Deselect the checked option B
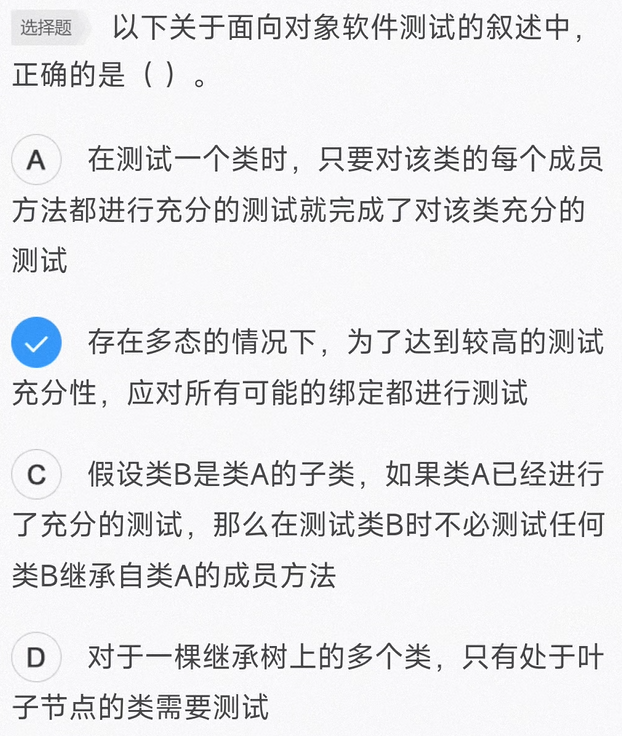 pos(36,344)
